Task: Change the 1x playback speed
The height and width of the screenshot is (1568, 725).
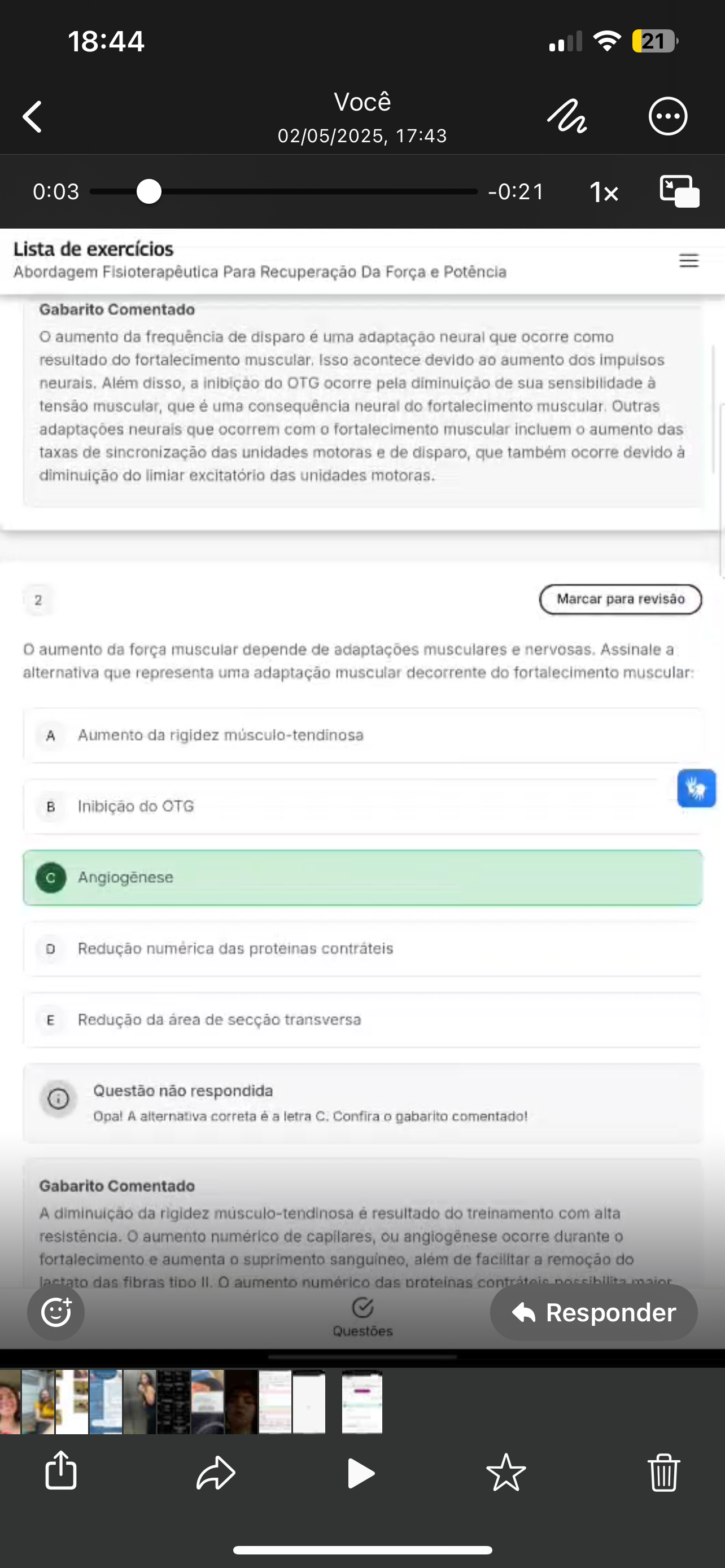Action: (x=603, y=192)
